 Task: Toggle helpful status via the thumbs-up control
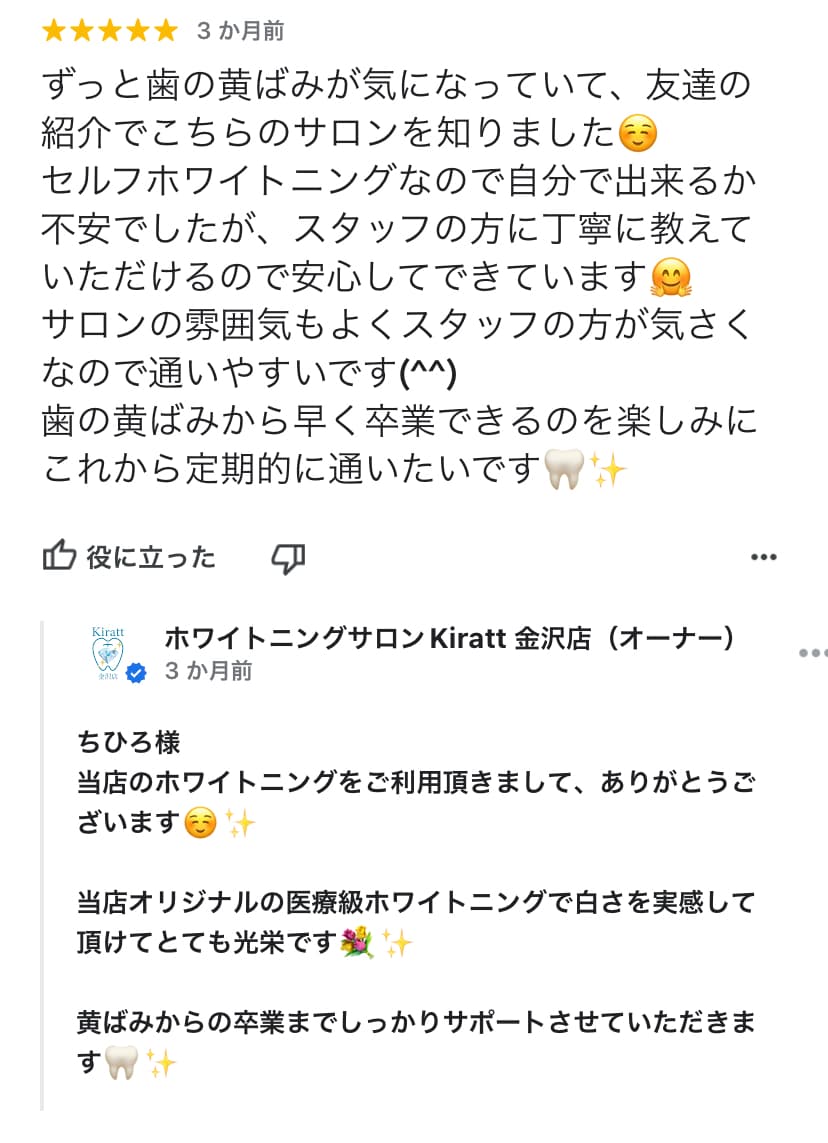(60, 557)
